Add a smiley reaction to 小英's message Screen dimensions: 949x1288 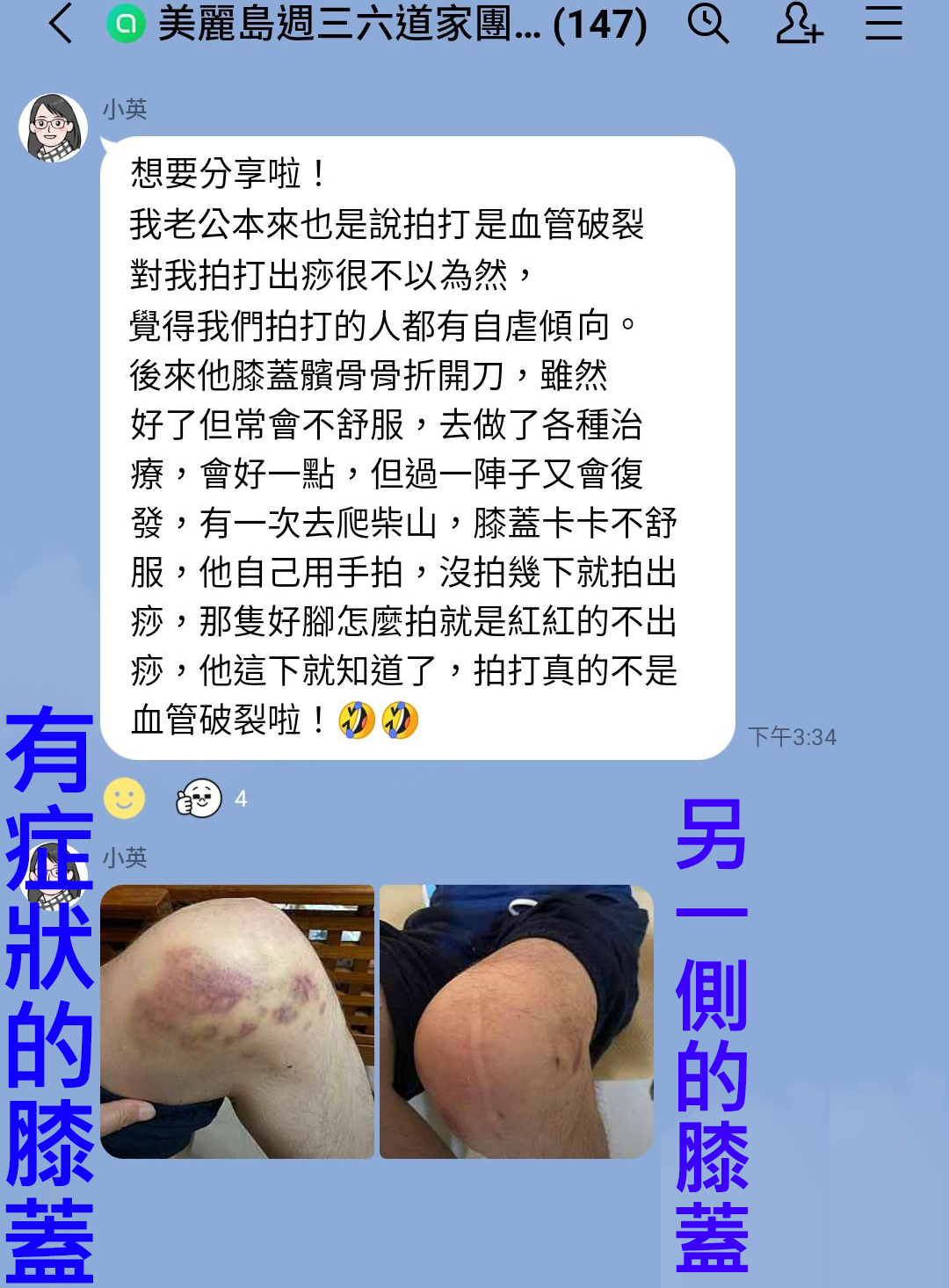[124, 798]
